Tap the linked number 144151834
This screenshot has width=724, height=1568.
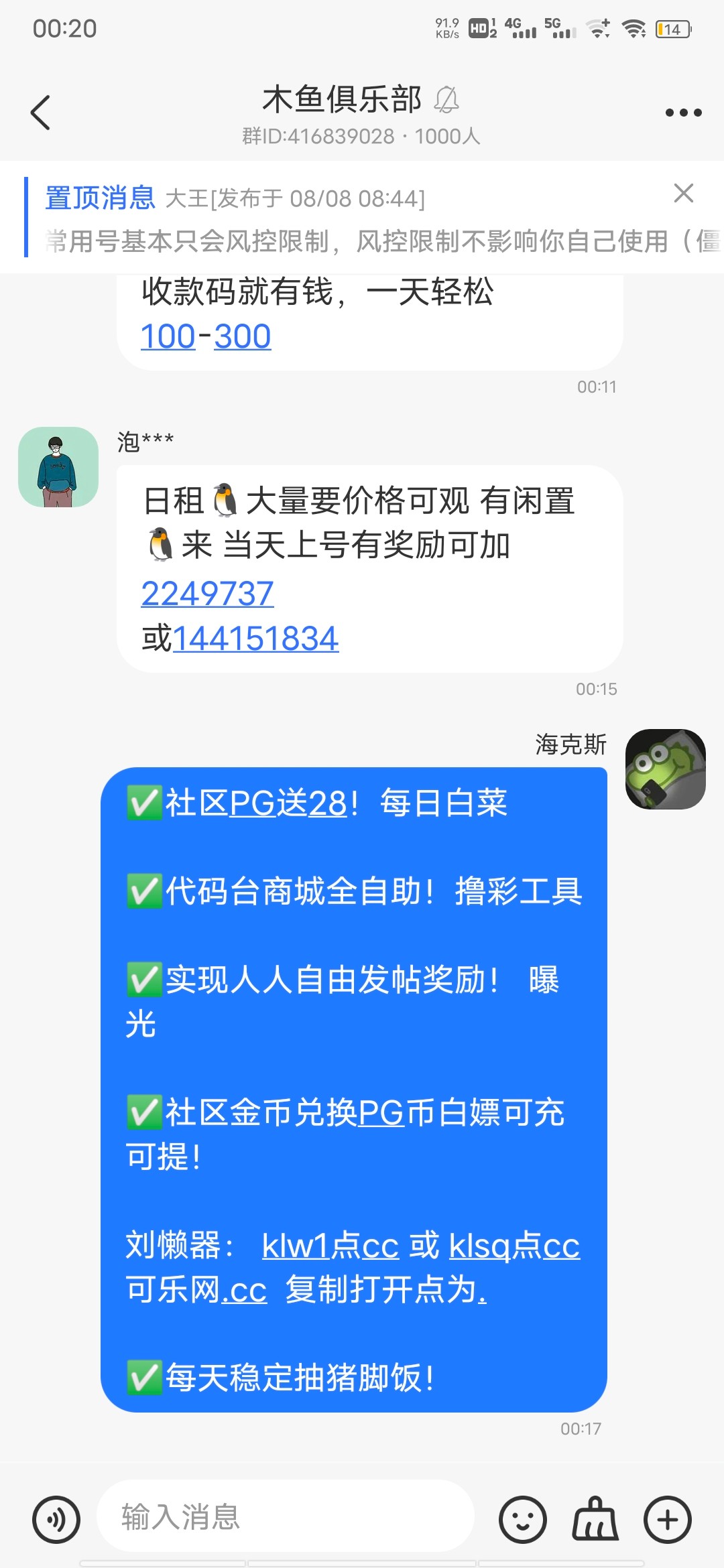pos(255,639)
